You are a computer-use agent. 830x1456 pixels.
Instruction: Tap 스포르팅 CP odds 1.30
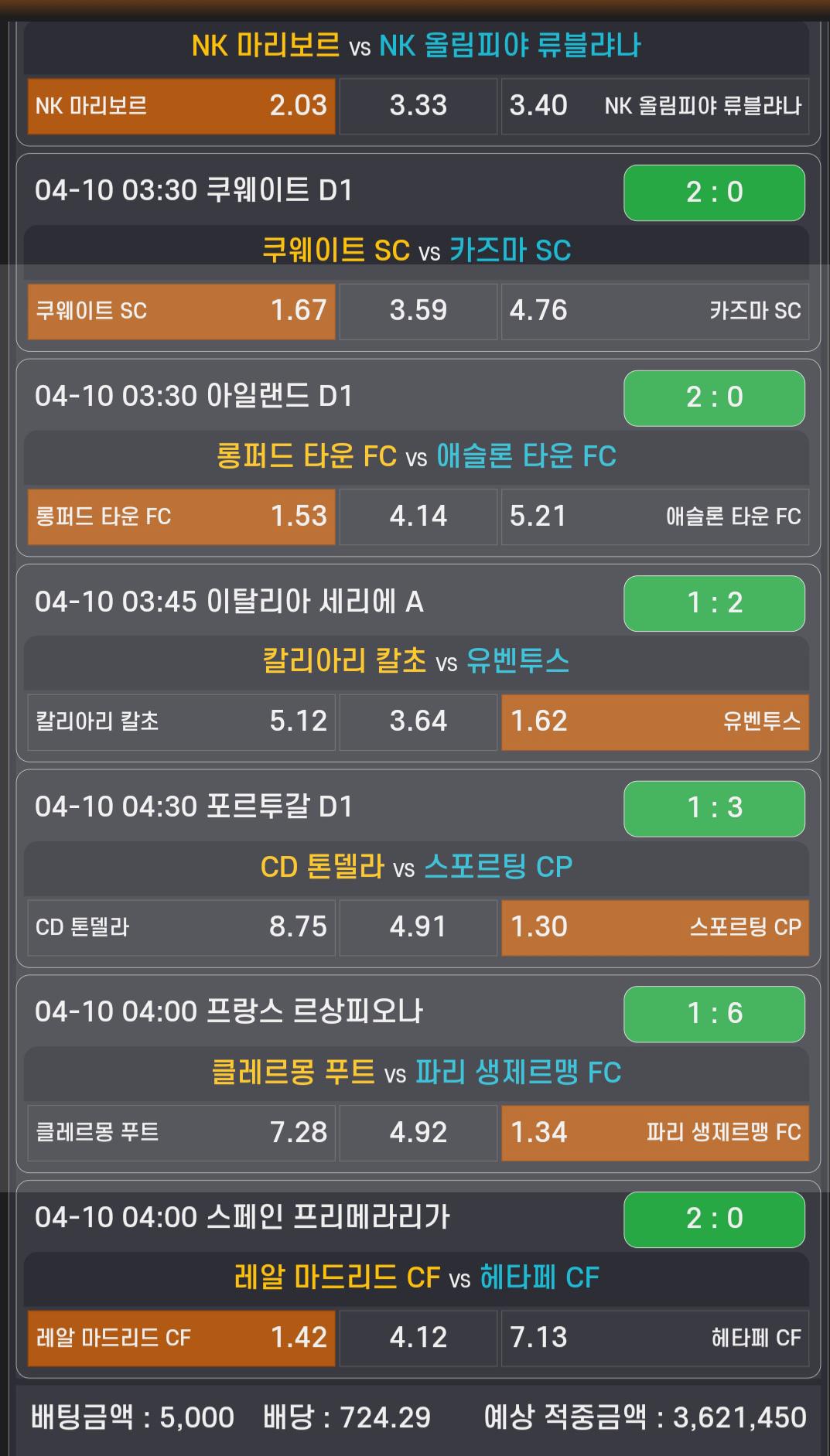click(654, 927)
